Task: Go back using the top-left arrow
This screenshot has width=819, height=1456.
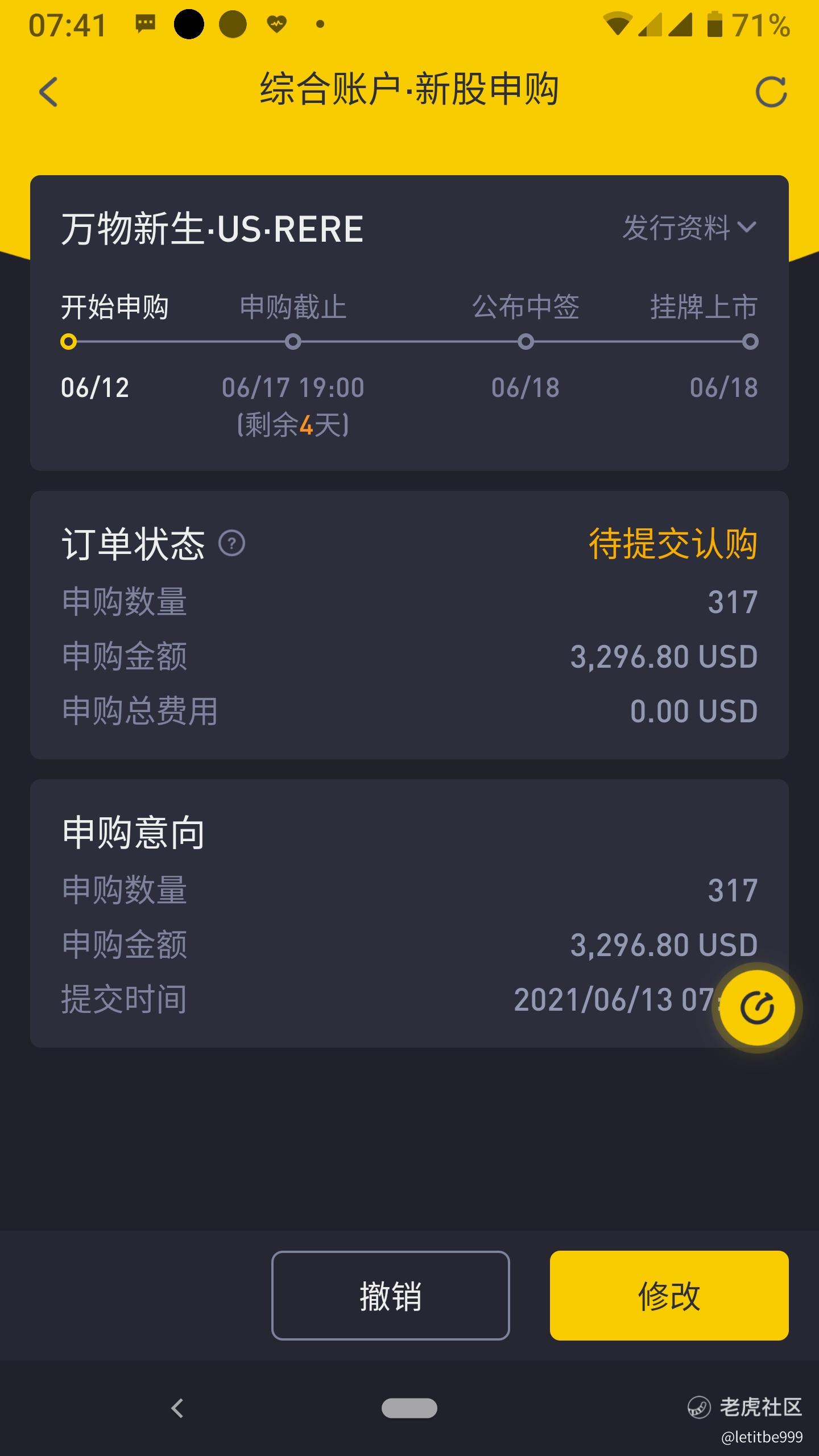Action: tap(48, 92)
